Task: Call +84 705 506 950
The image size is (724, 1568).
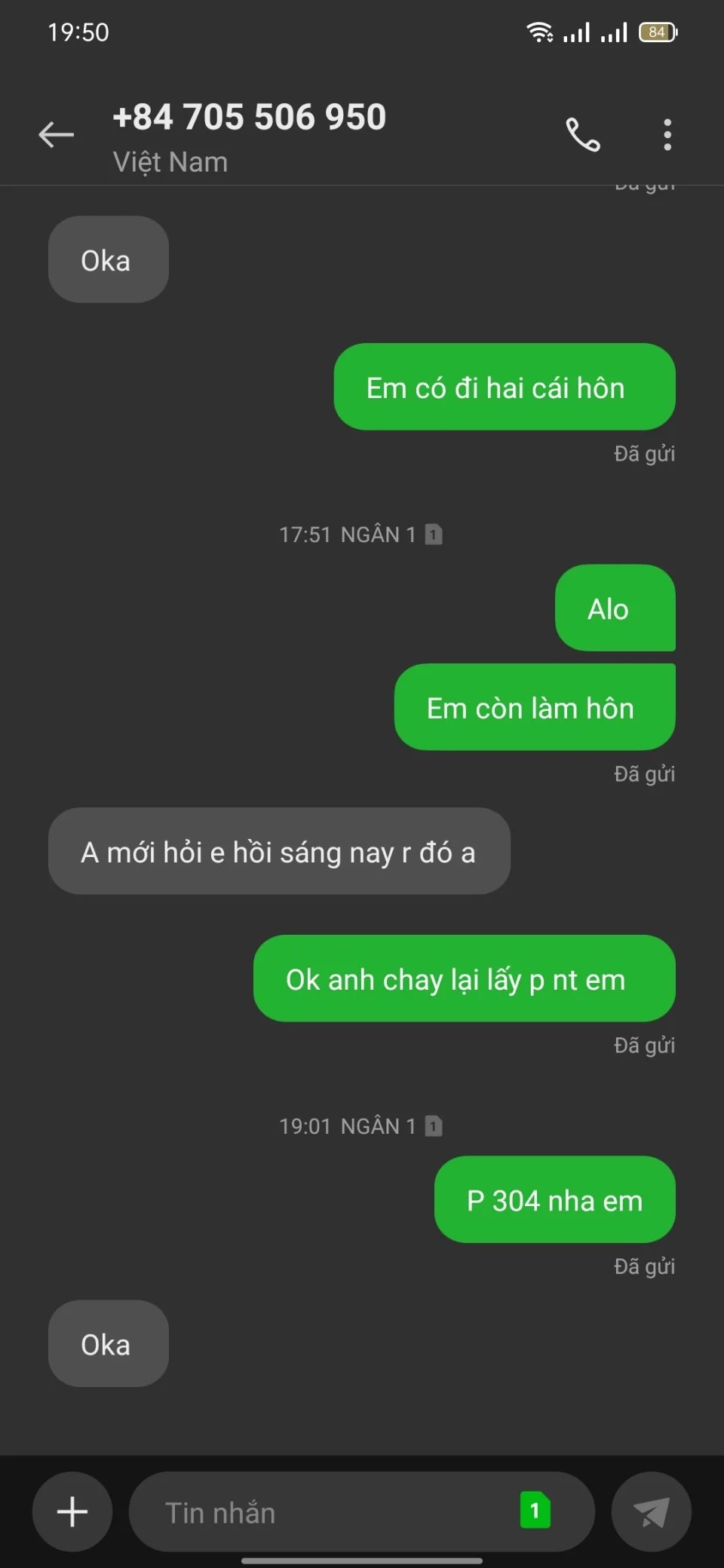Action: click(x=583, y=135)
